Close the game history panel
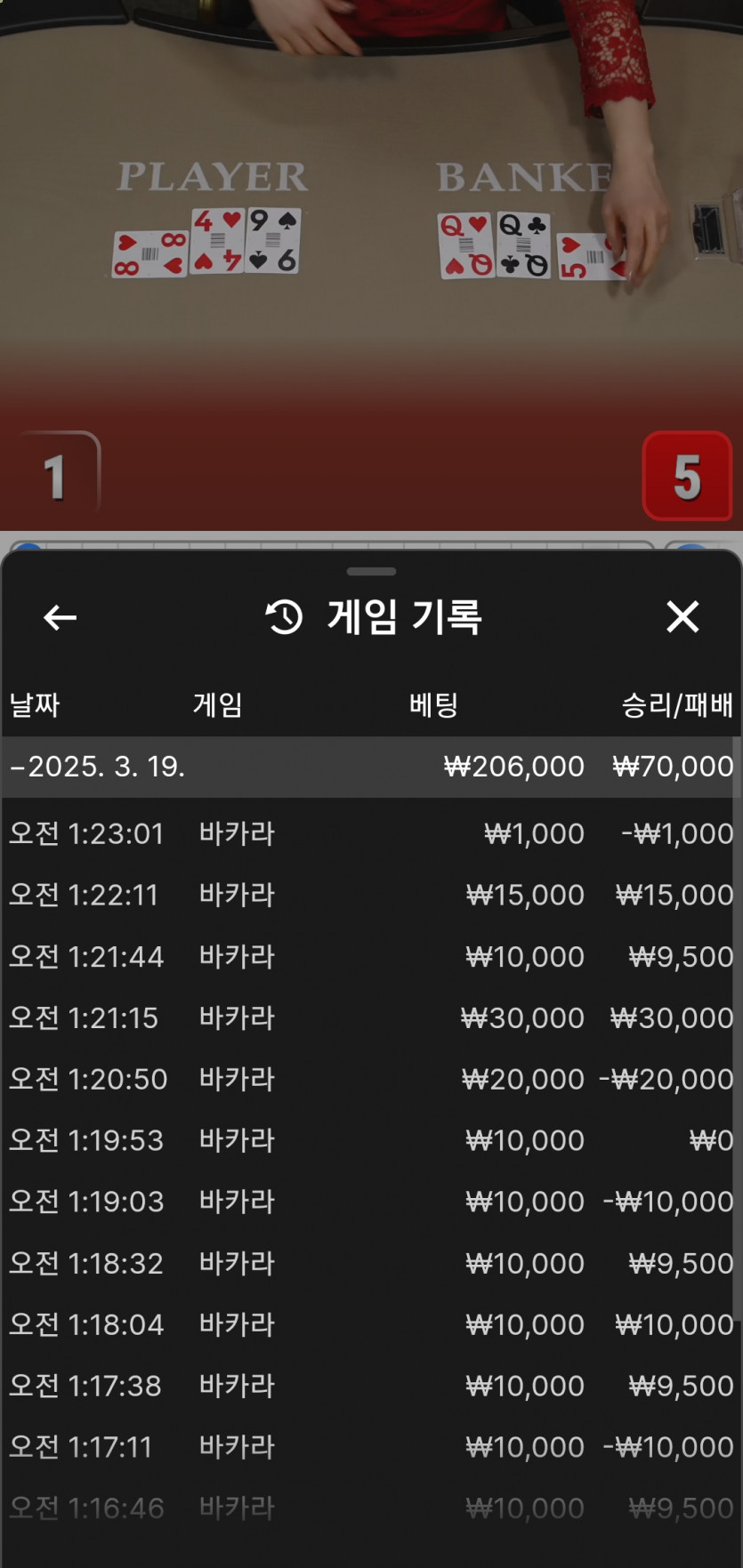Image resolution: width=743 pixels, height=1568 pixels. pyautogui.click(x=682, y=616)
